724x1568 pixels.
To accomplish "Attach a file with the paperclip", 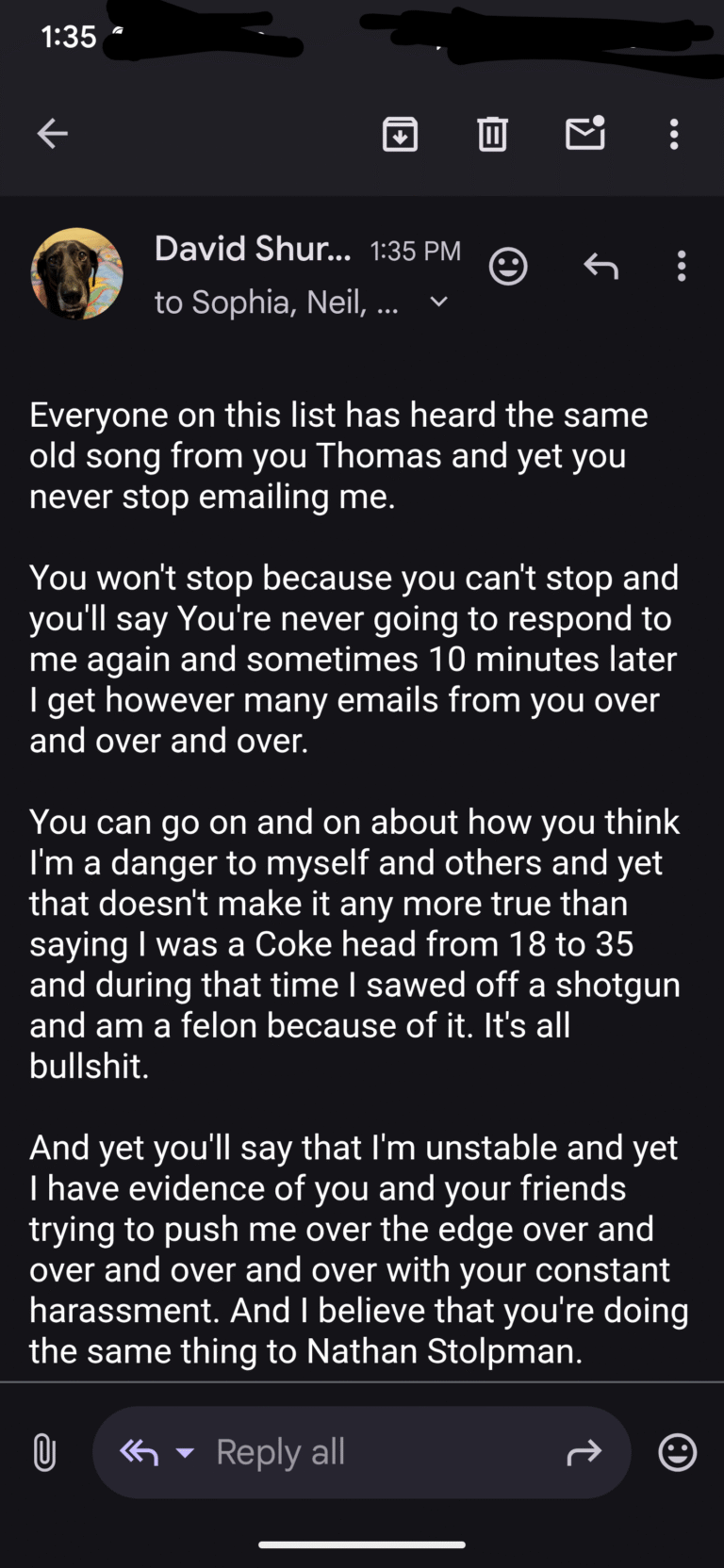I will tap(44, 1452).
